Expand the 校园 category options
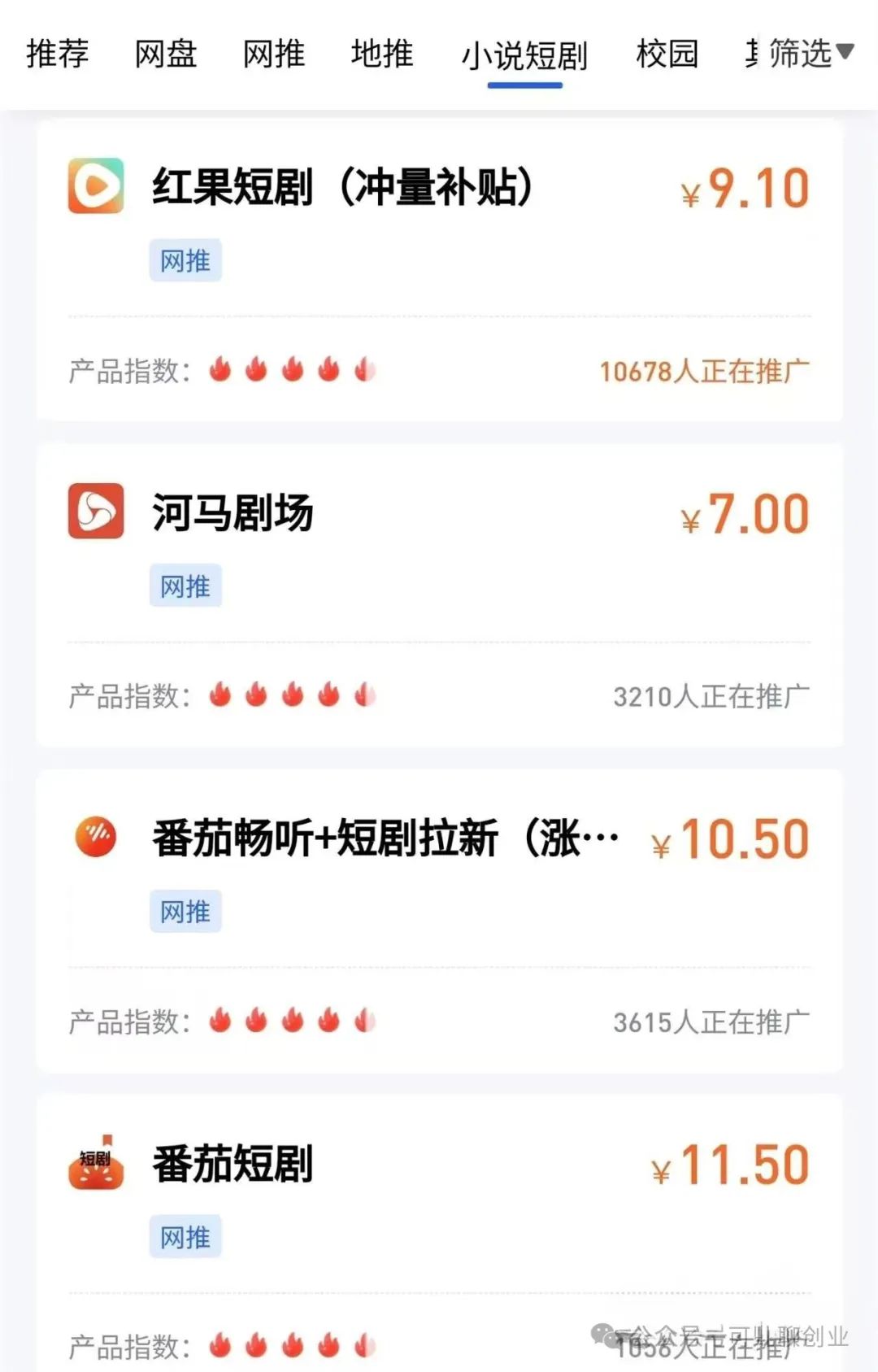The width and height of the screenshot is (878, 1372). 667,55
